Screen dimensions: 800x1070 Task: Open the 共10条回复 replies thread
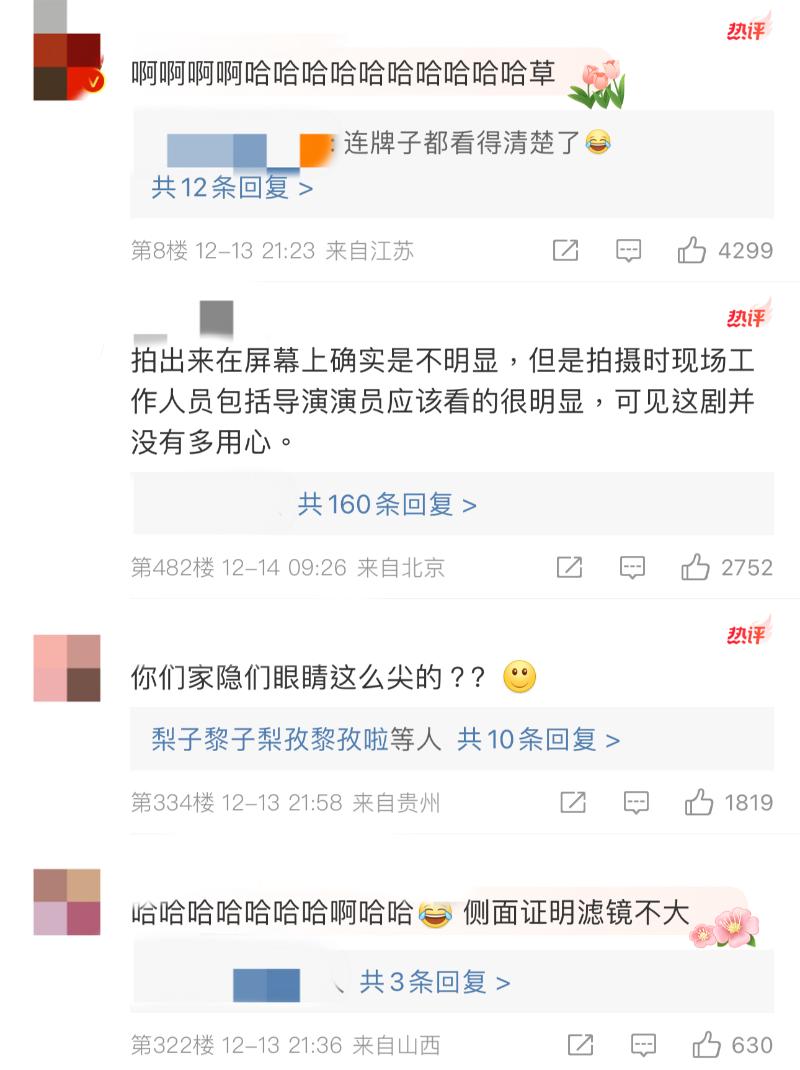coord(538,740)
